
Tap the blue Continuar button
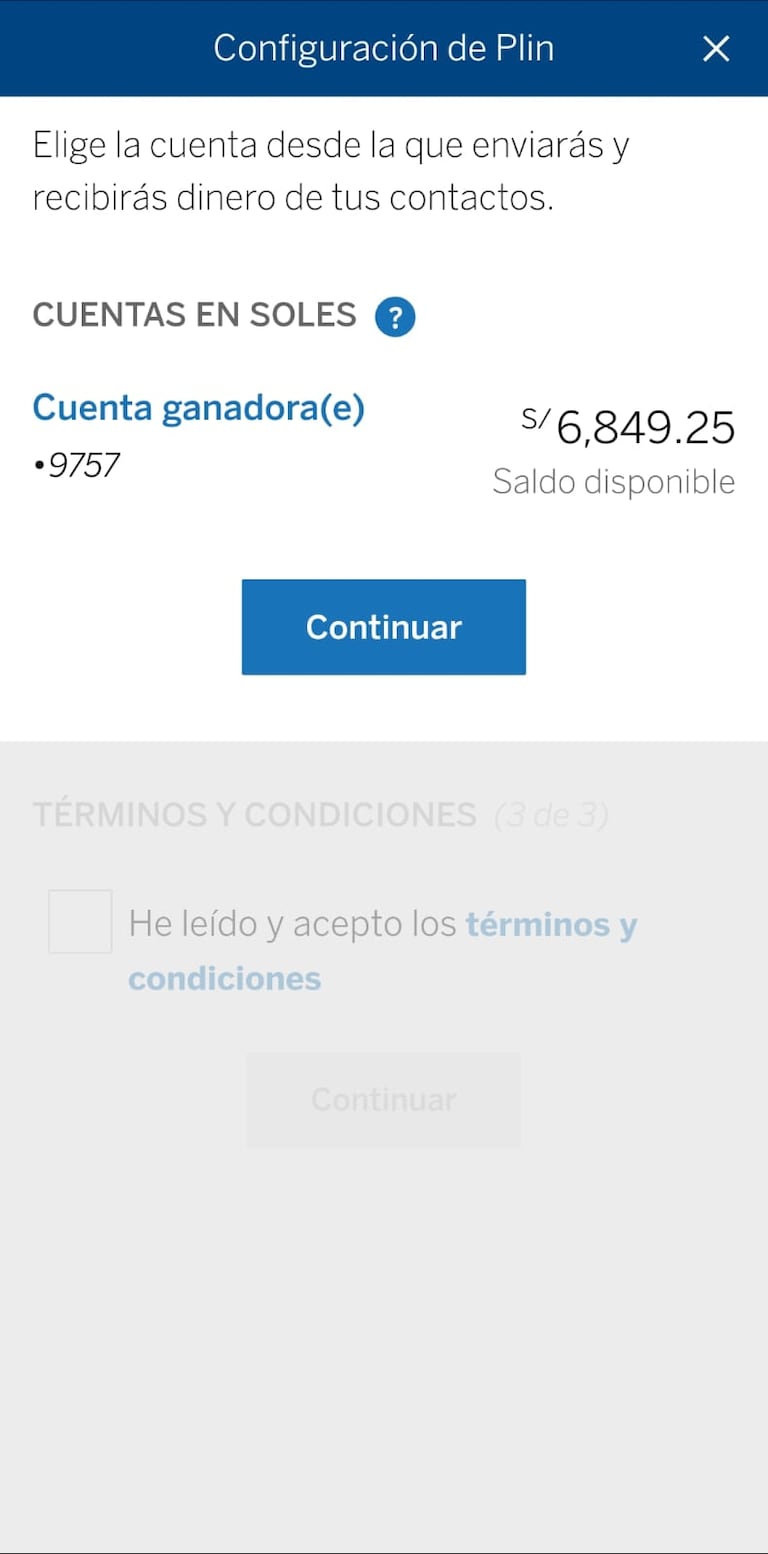click(383, 627)
